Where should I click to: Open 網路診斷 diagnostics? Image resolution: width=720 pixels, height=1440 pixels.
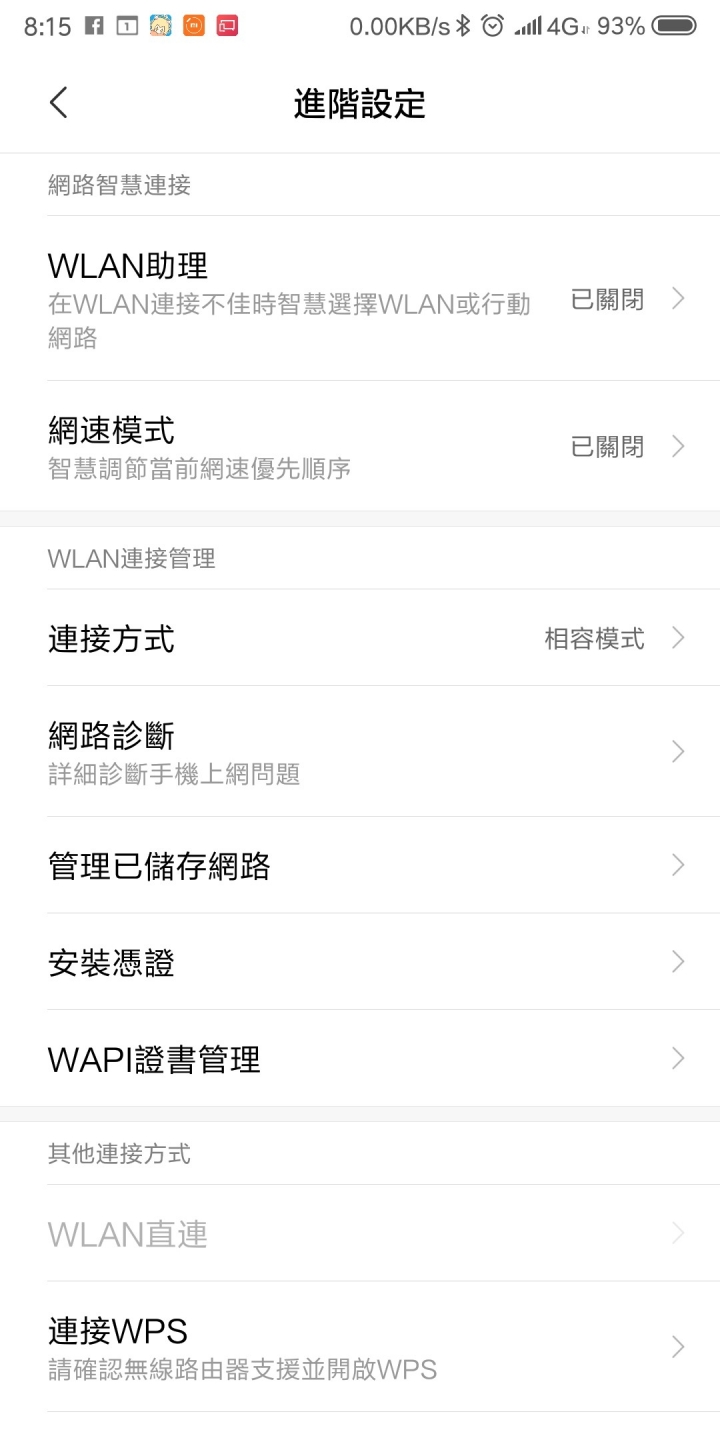pos(360,751)
